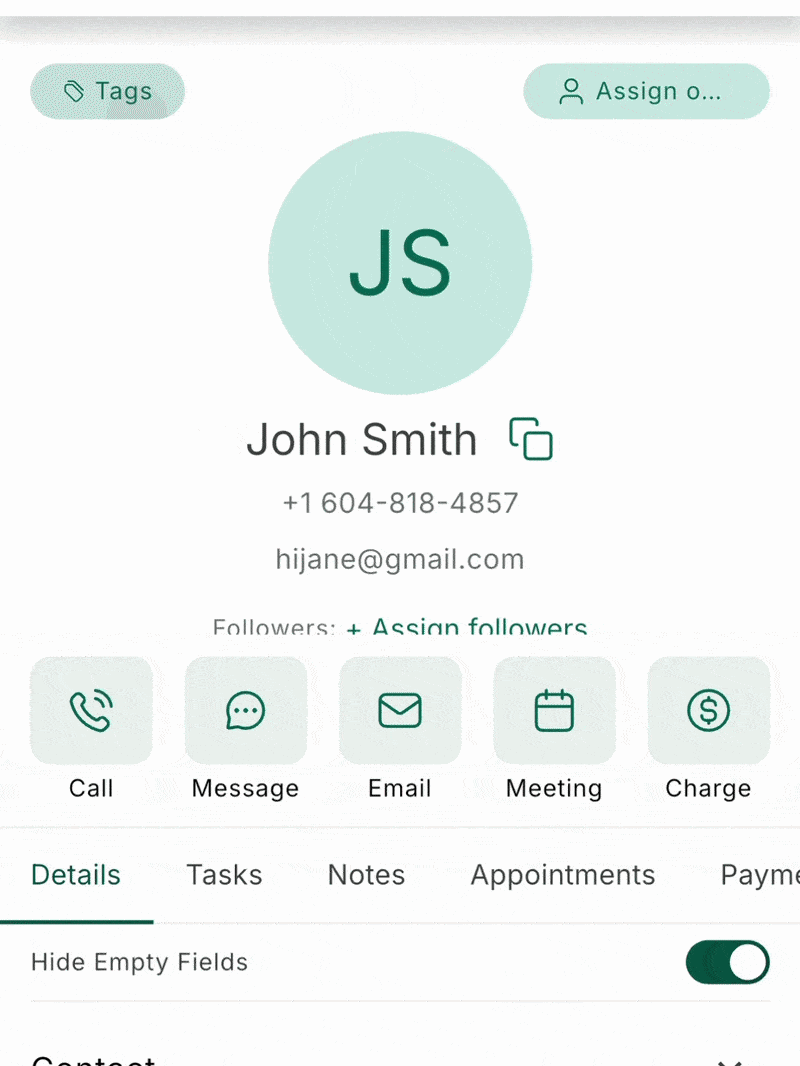View the Appointments tab
The height and width of the screenshot is (1066, 800).
click(x=563, y=875)
